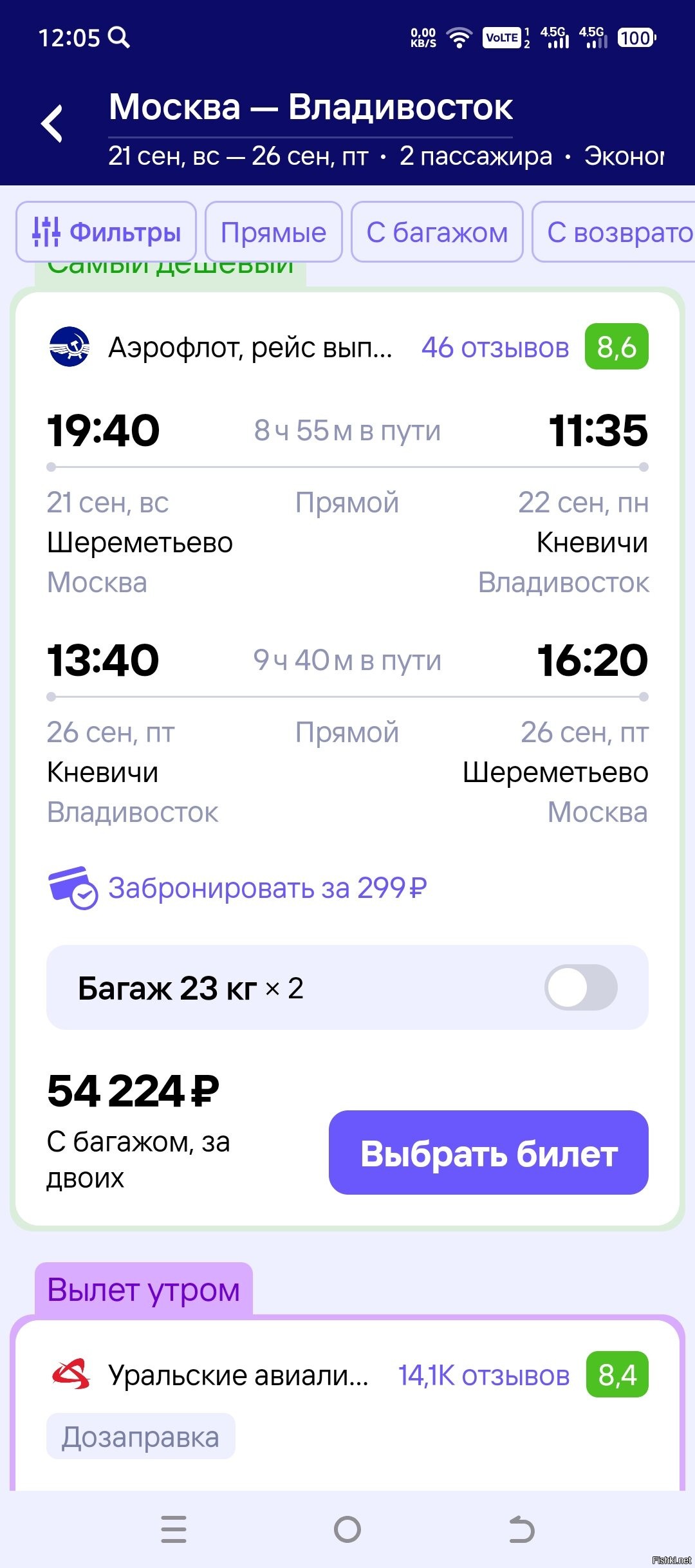Viewport: 695px width, 1568px height.
Task: Open the 46 отзывов reviews for Аэрофлот
Action: tap(496, 348)
